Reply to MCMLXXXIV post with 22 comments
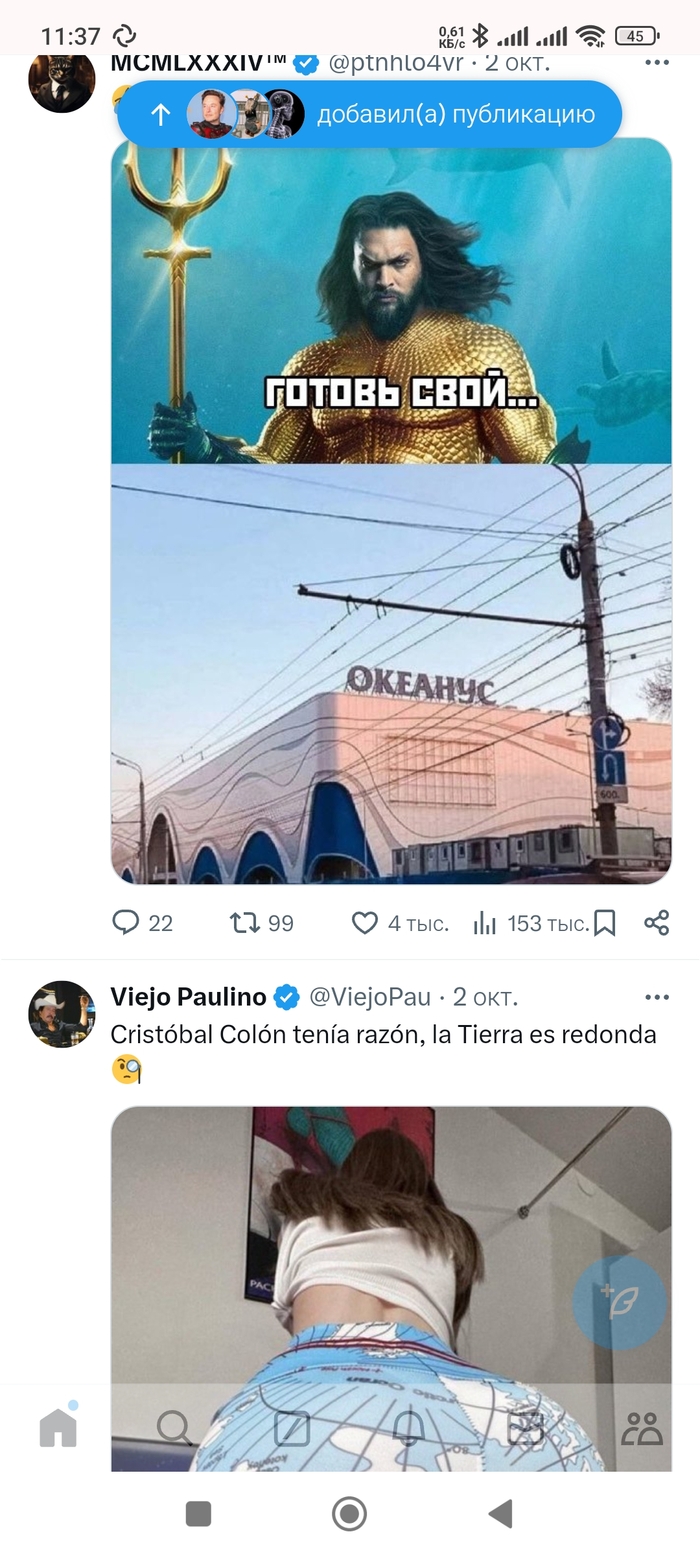The width and height of the screenshot is (700, 1556). [127, 922]
